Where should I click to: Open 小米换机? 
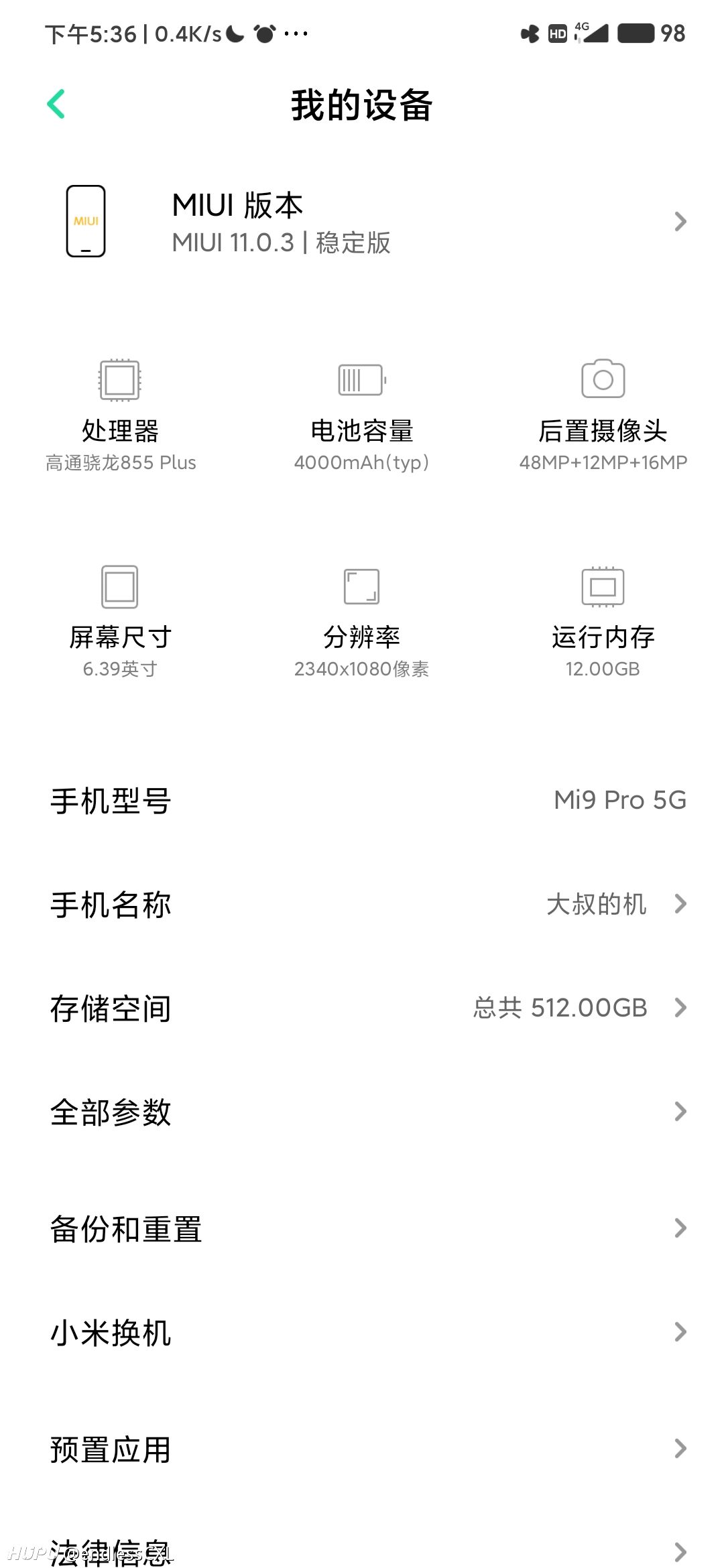[362, 1332]
